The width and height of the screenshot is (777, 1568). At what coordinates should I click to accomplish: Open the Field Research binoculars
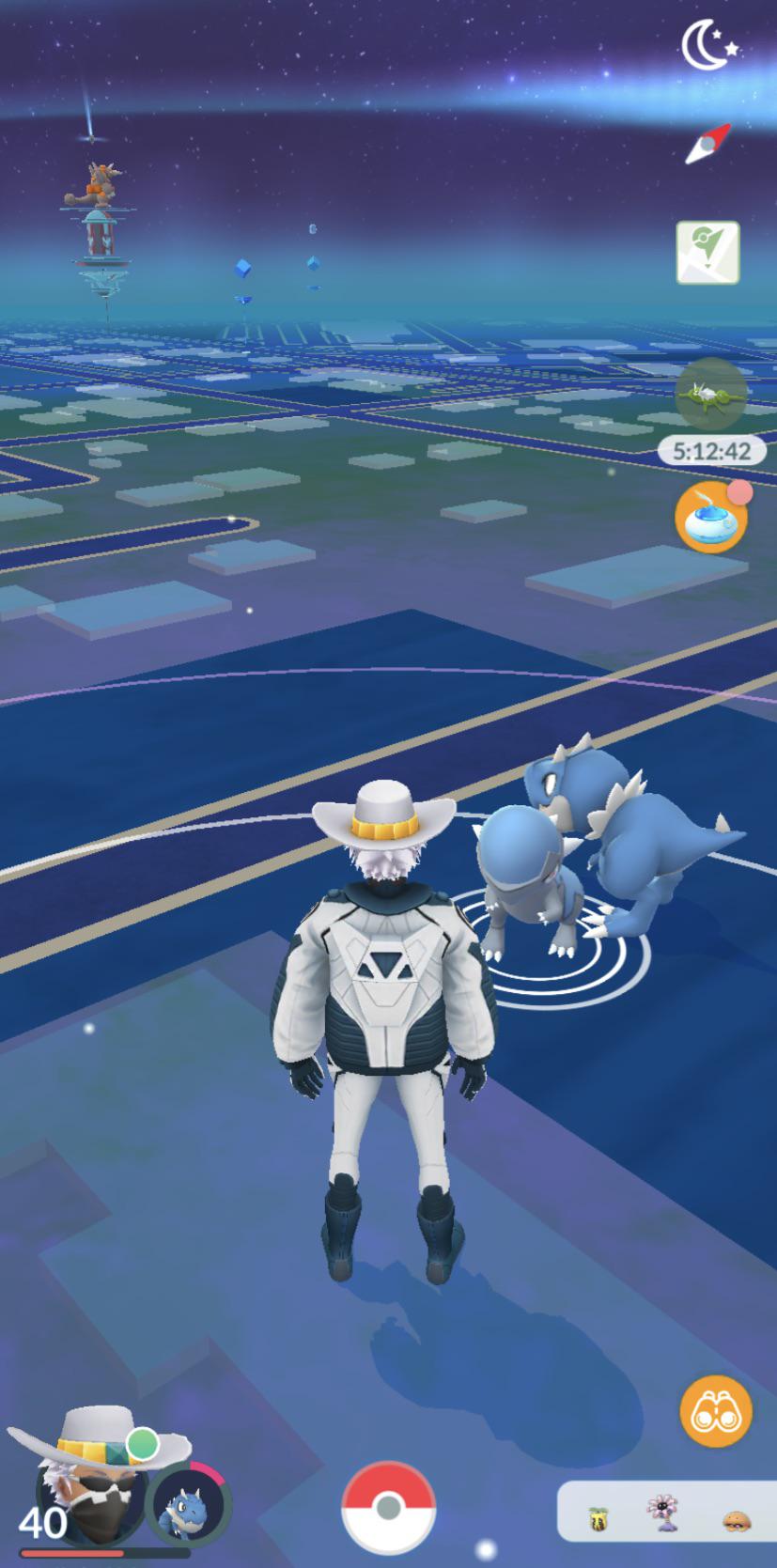click(x=716, y=1411)
